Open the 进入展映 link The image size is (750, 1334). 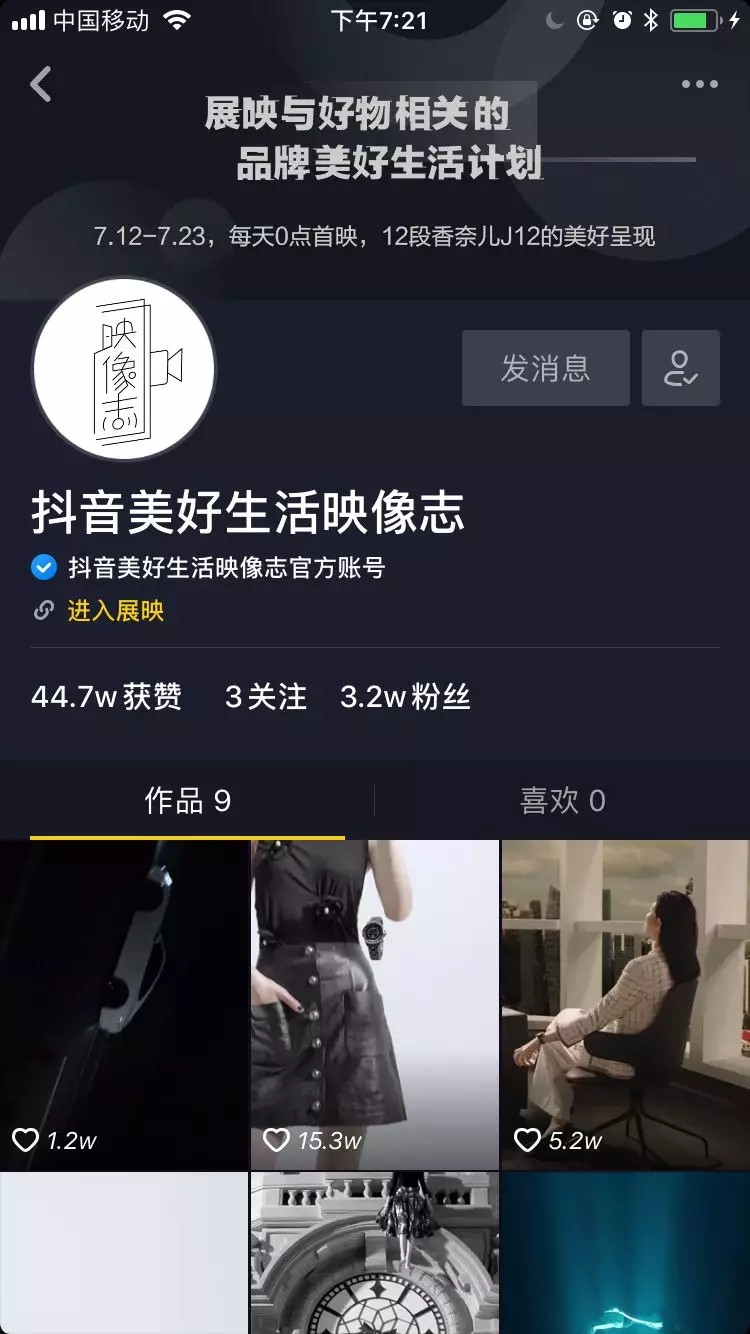tap(114, 611)
